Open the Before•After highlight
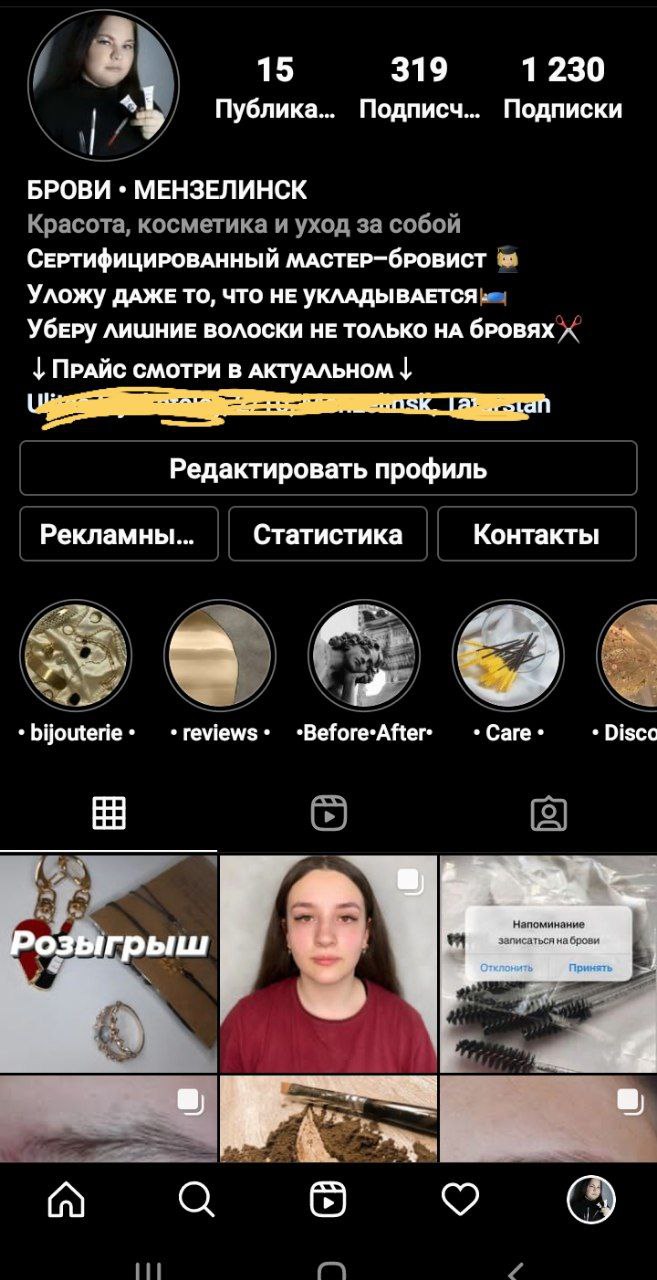This screenshot has height=1280, width=657. click(364, 656)
